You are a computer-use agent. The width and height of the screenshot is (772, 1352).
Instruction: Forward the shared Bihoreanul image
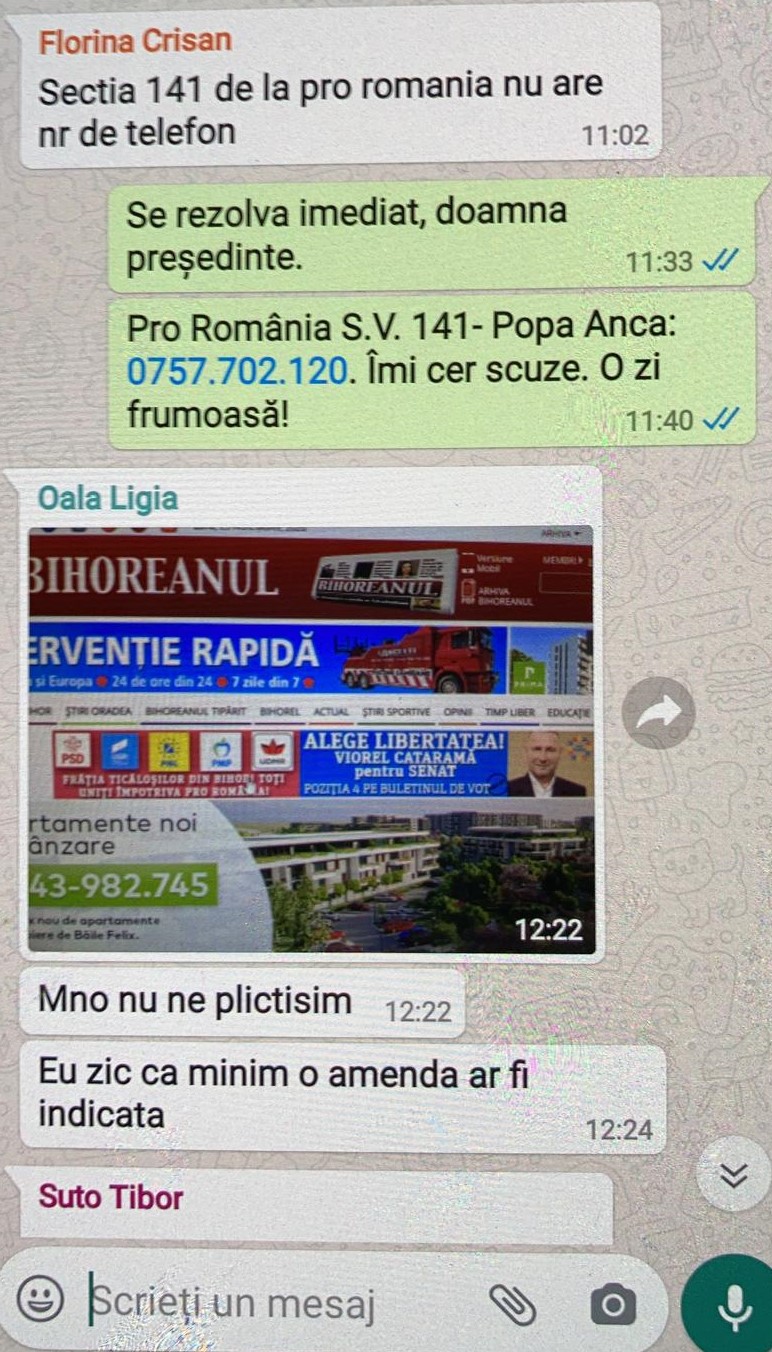(658, 713)
